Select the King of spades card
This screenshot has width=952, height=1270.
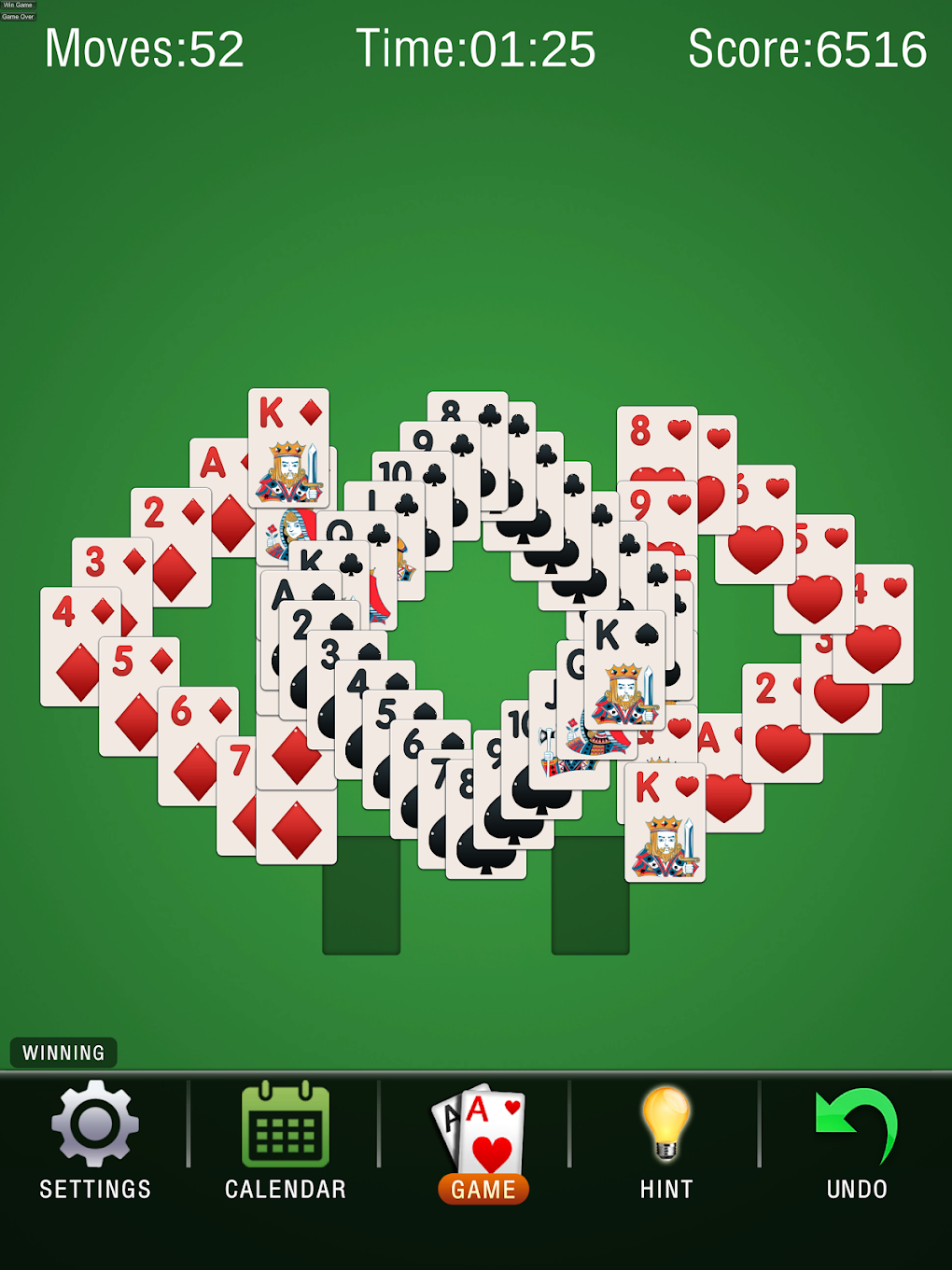pos(625,670)
